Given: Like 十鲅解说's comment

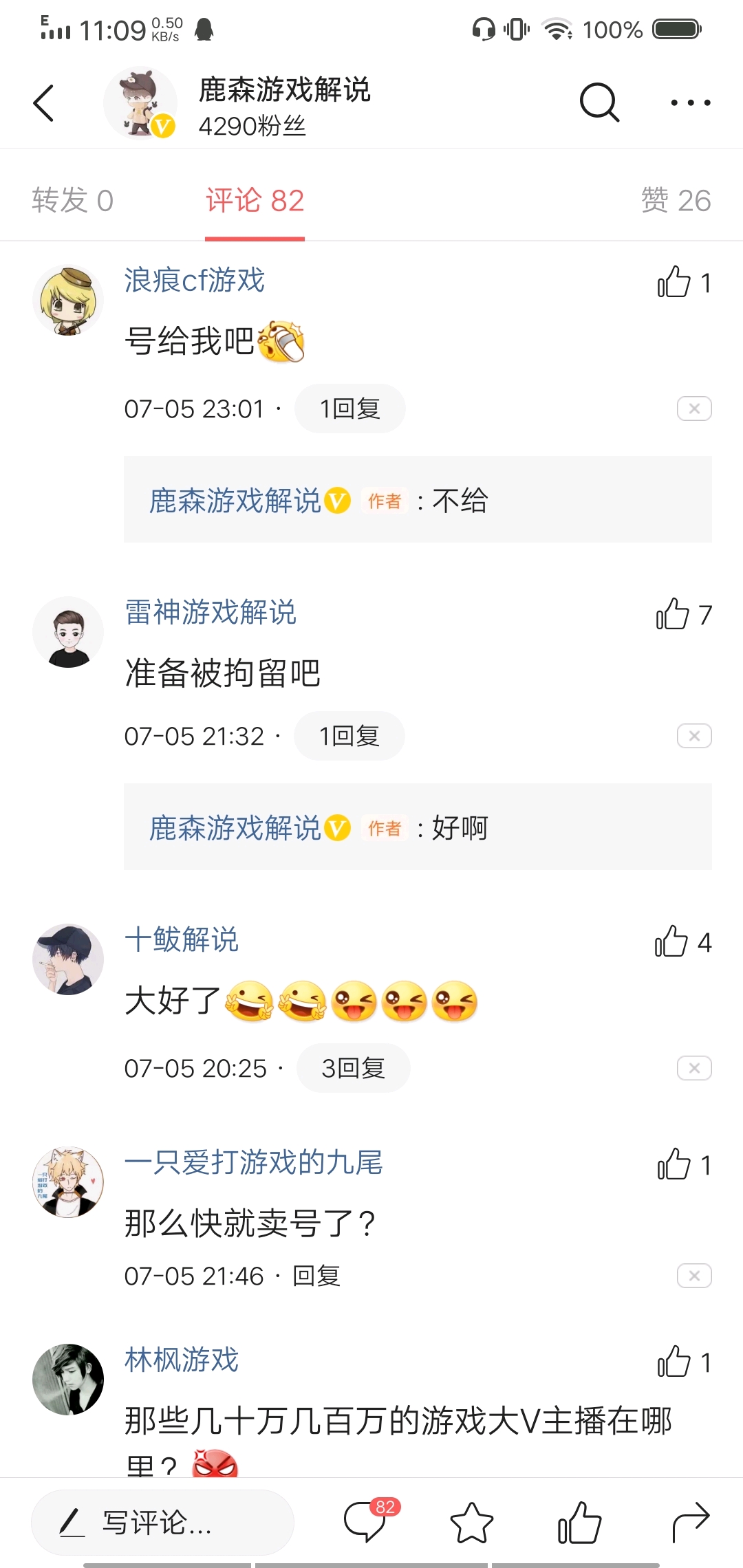Looking at the screenshot, I should pyautogui.click(x=671, y=942).
